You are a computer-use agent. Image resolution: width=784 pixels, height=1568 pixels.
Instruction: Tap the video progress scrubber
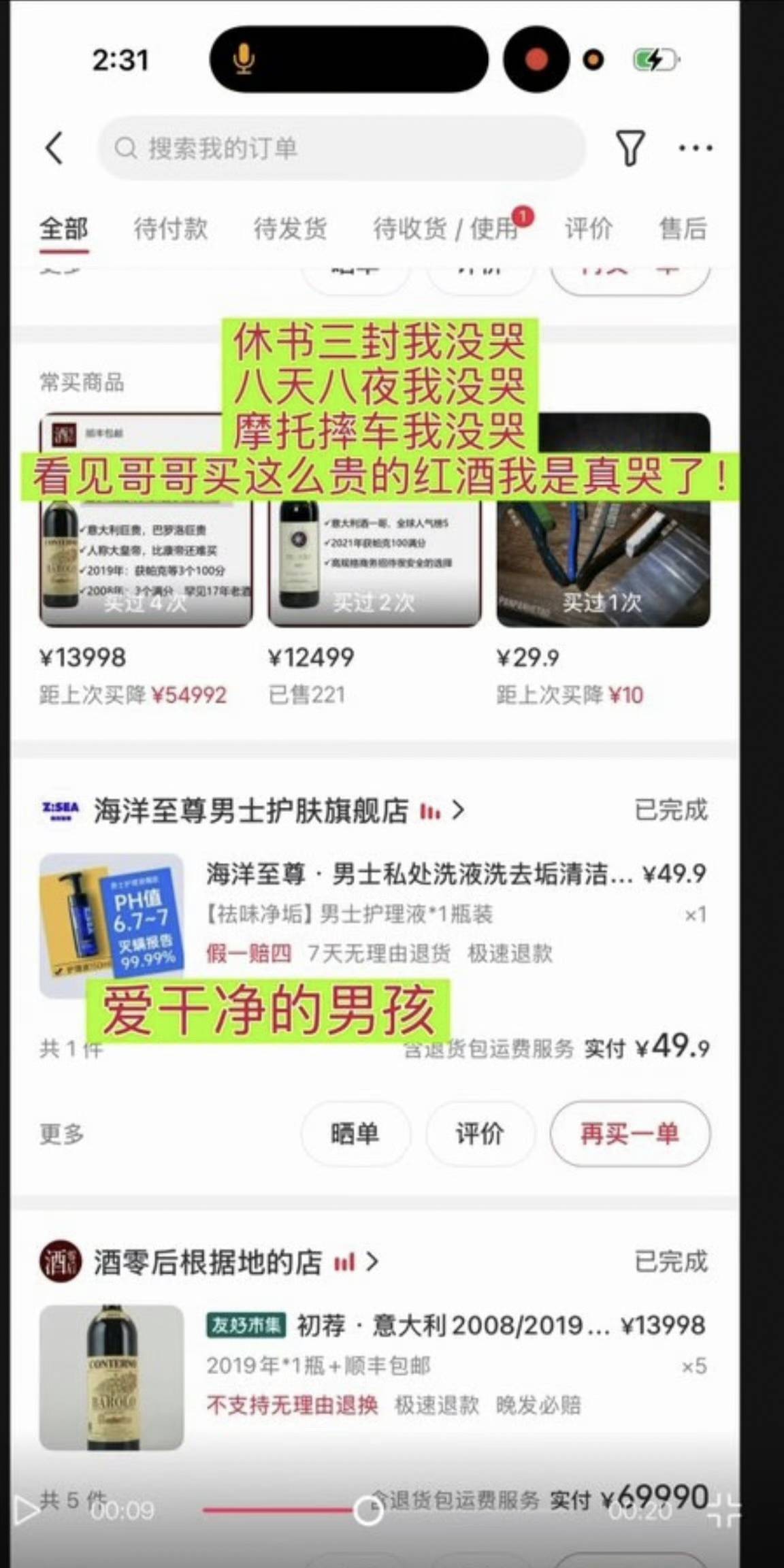point(368,1510)
